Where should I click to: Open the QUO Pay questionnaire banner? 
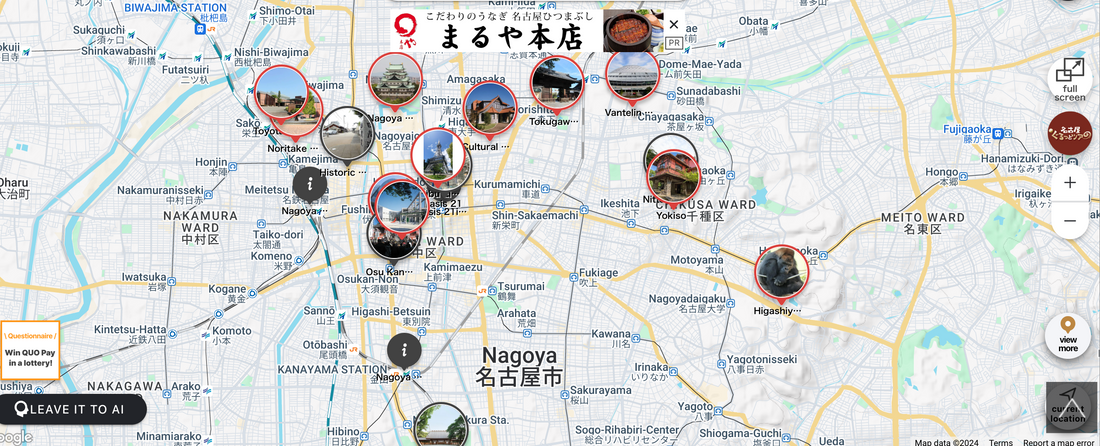pyautogui.click(x=29, y=350)
